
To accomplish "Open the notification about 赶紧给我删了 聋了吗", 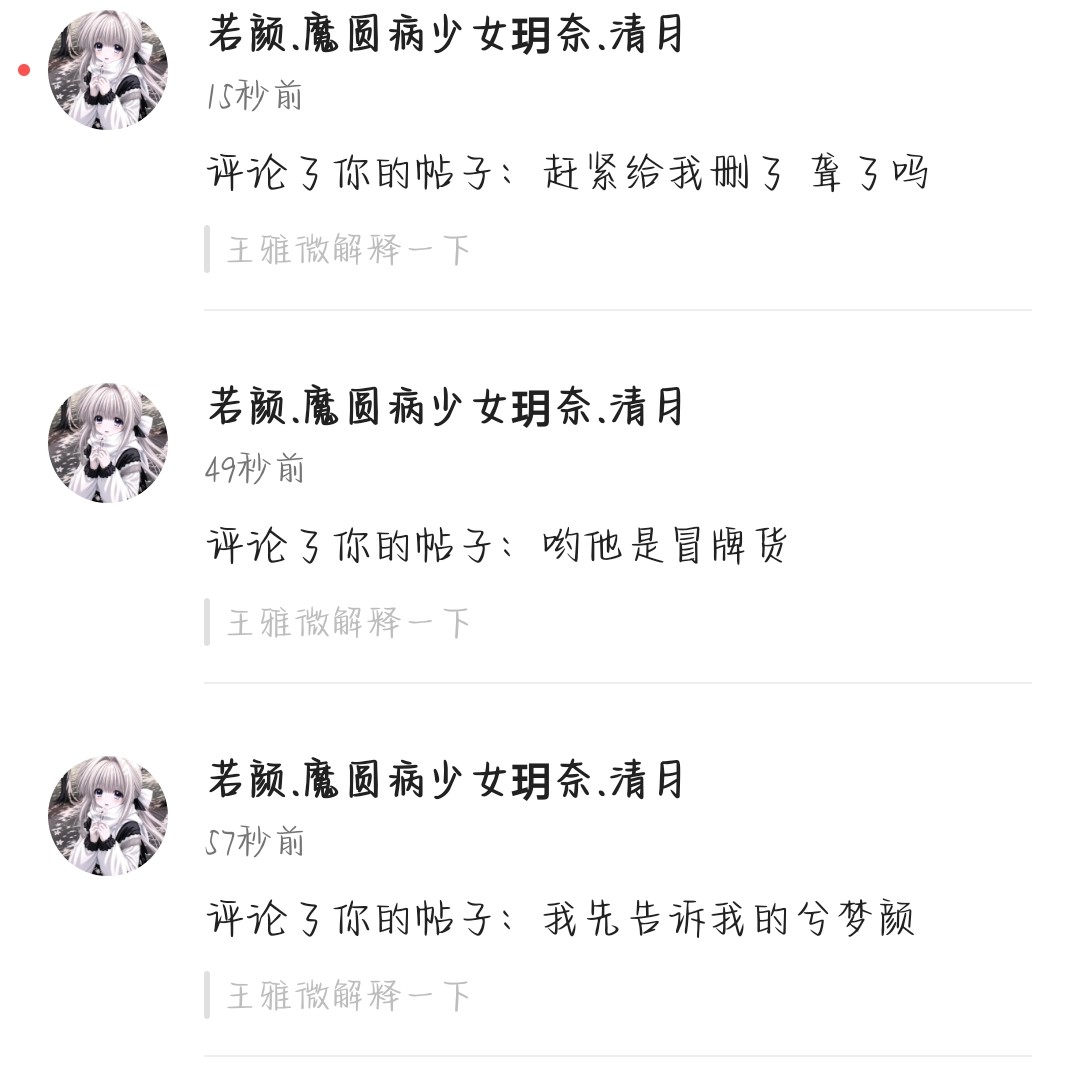I will point(568,174).
